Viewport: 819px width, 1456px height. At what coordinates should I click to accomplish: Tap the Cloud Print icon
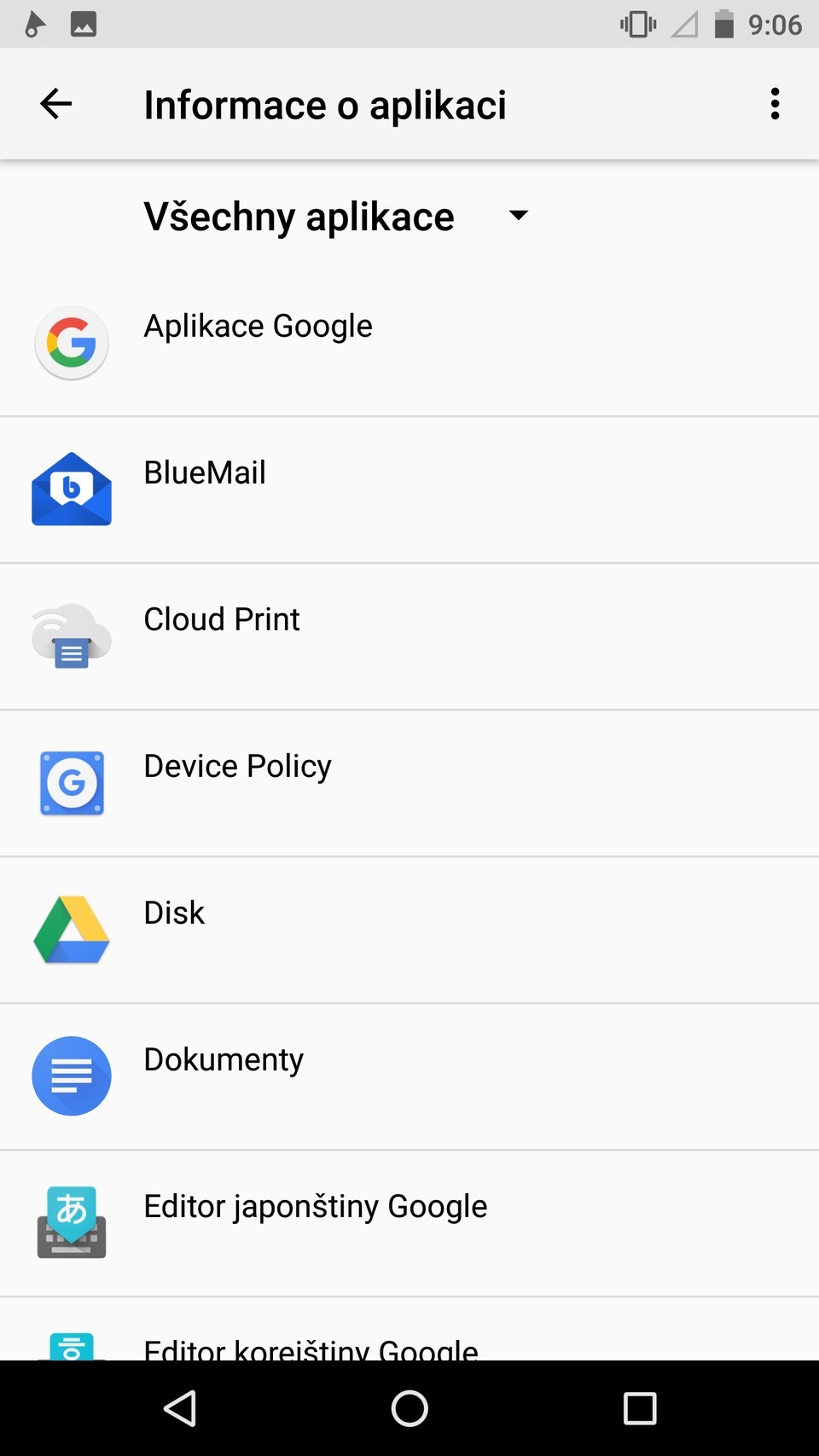[72, 635]
